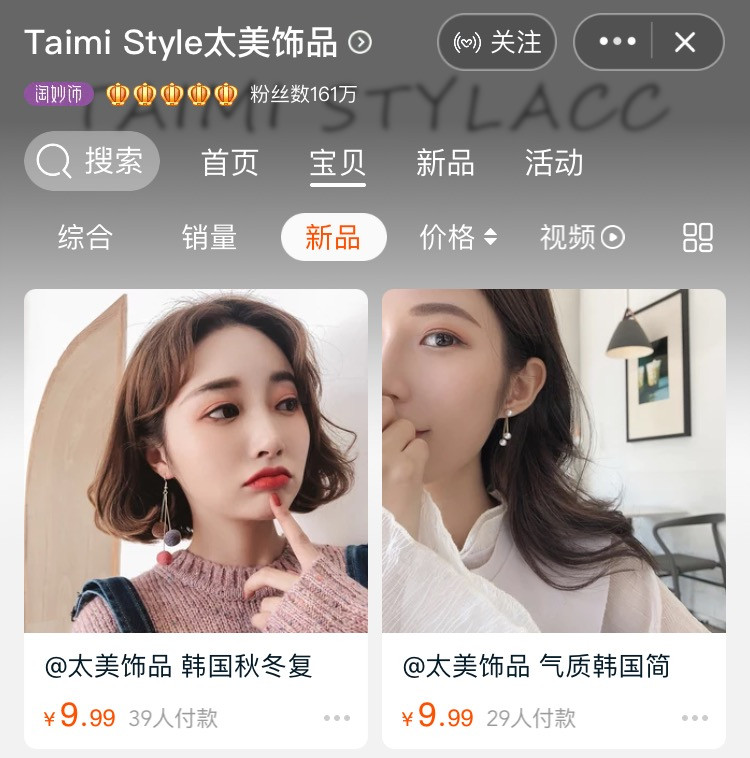The height and width of the screenshot is (758, 750).
Task: Sort products by 销量
Action: [x=209, y=237]
